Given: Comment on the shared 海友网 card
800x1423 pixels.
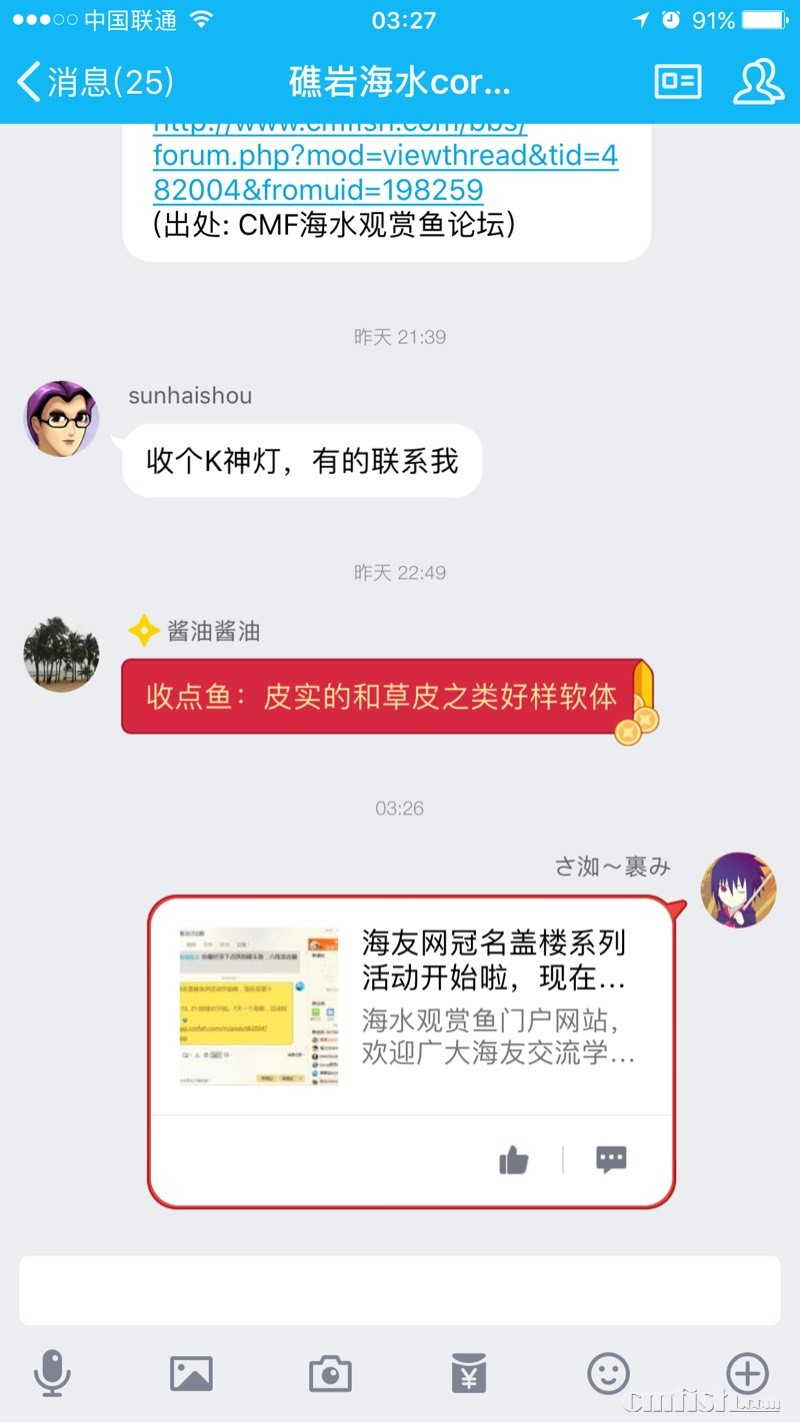Looking at the screenshot, I should [611, 1160].
